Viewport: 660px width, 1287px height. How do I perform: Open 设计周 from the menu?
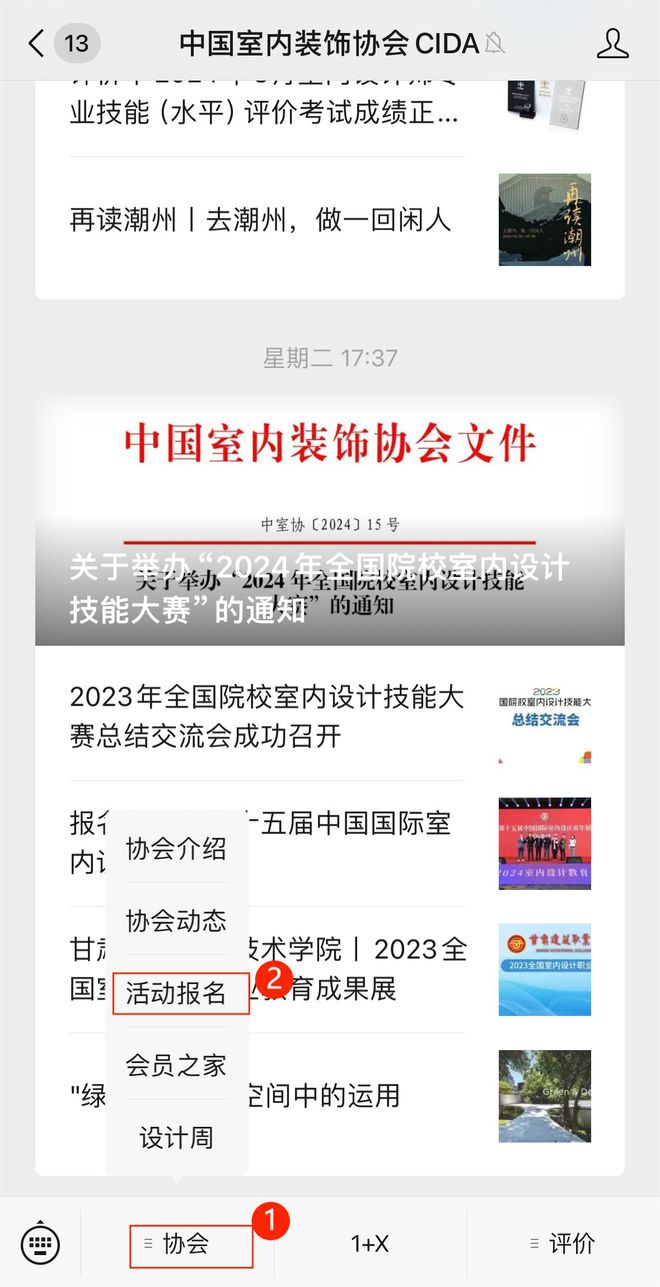[176, 1137]
